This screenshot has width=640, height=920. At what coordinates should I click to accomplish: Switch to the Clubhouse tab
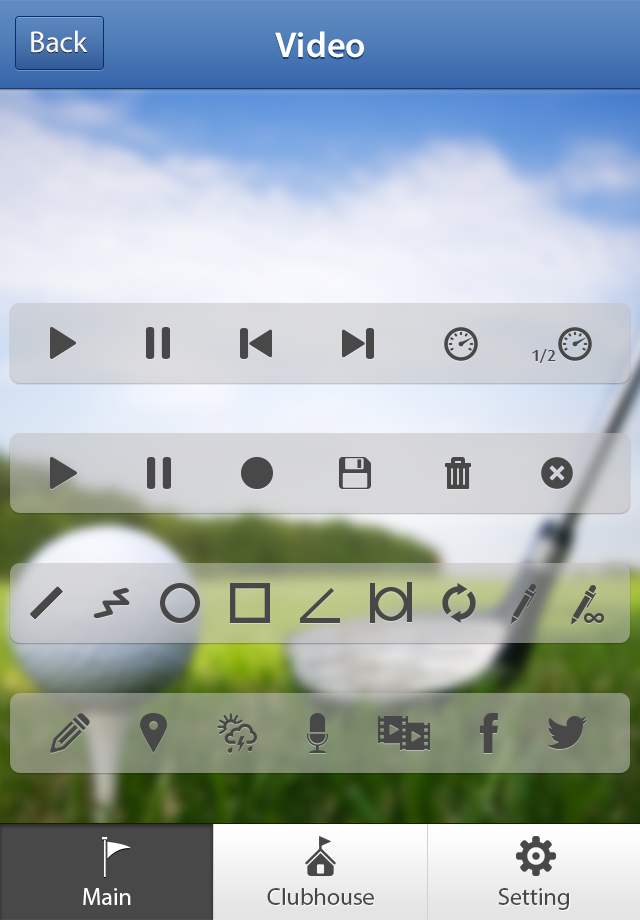[x=320, y=872]
